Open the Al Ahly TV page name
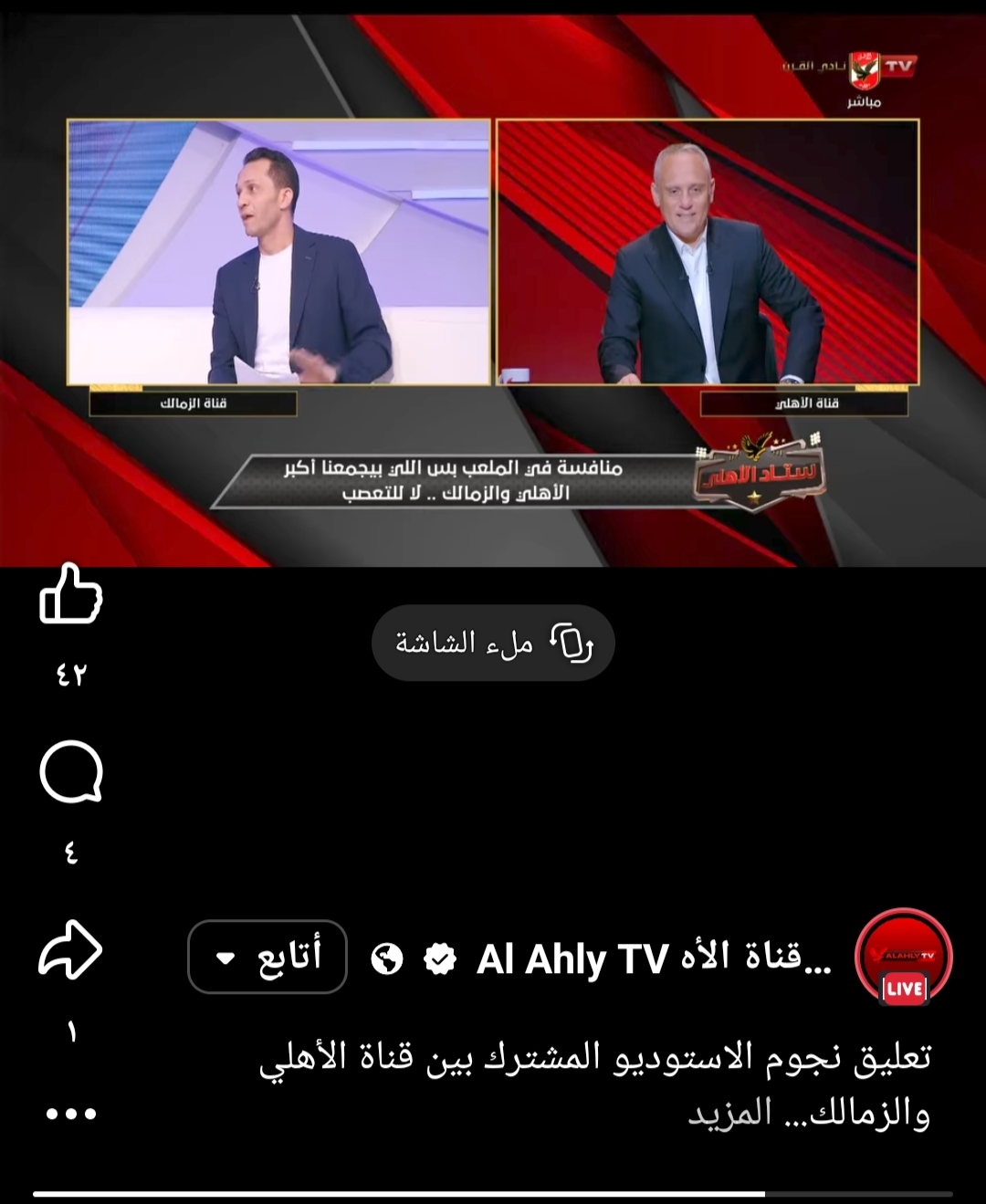 pyautogui.click(x=653, y=958)
